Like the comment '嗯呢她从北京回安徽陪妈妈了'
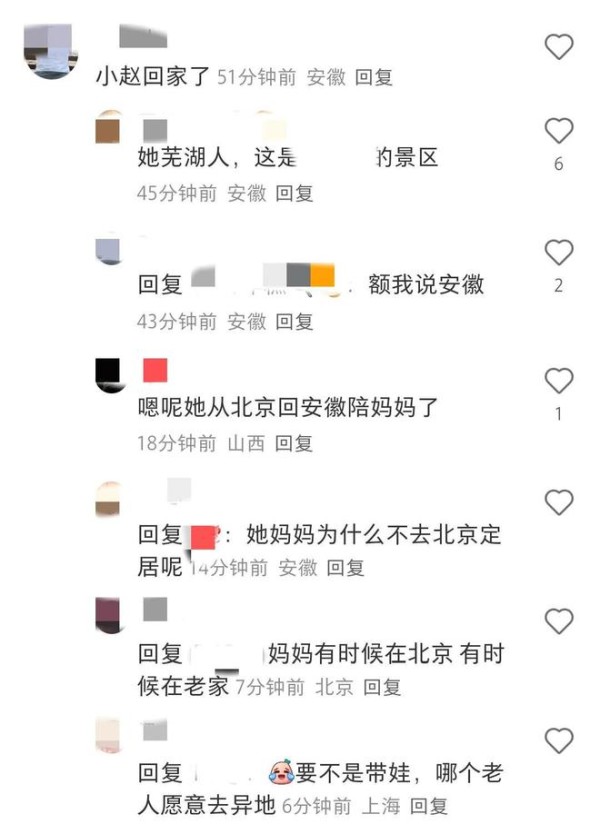This screenshot has height=834, width=600. (x=558, y=381)
